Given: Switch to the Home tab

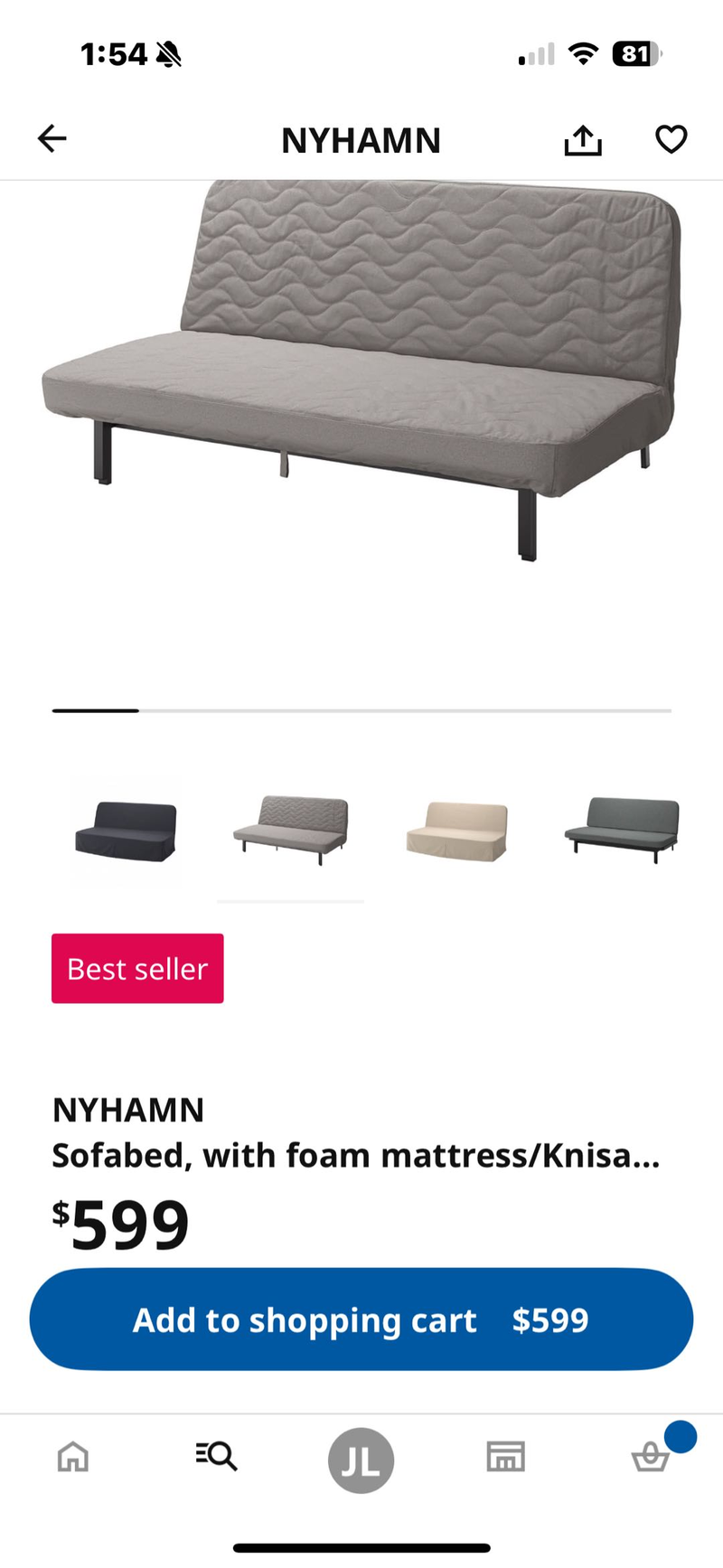Looking at the screenshot, I should point(73,1456).
